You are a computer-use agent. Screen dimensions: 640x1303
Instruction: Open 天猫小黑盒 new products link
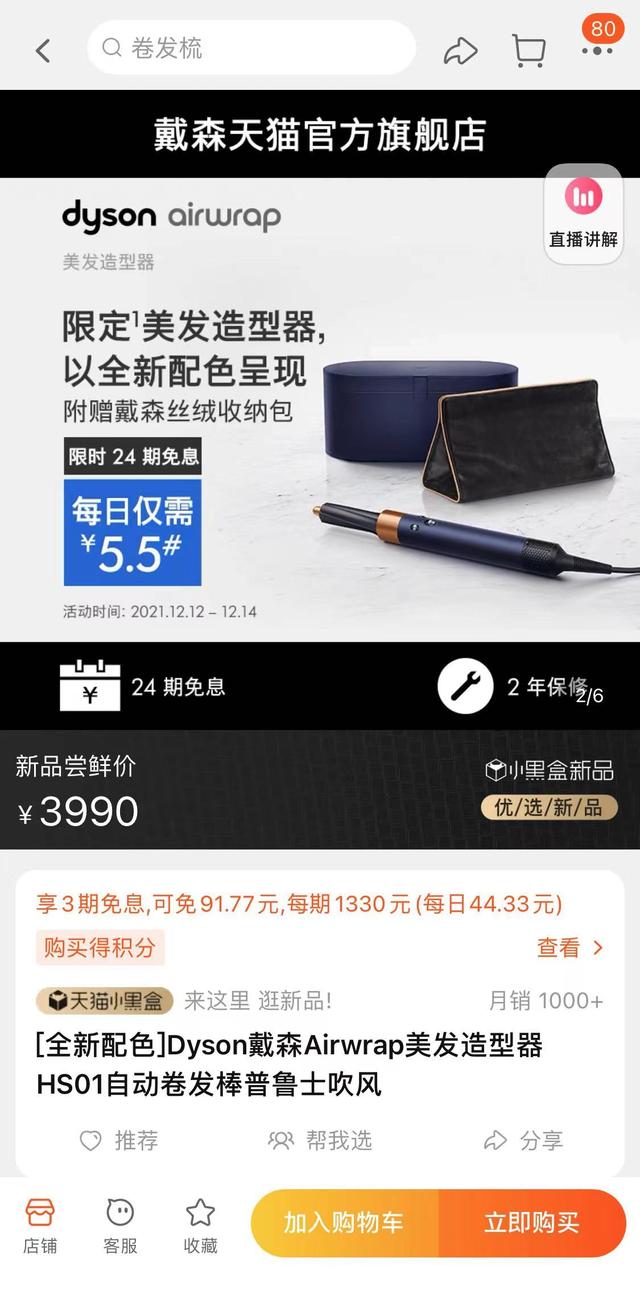(105, 1000)
